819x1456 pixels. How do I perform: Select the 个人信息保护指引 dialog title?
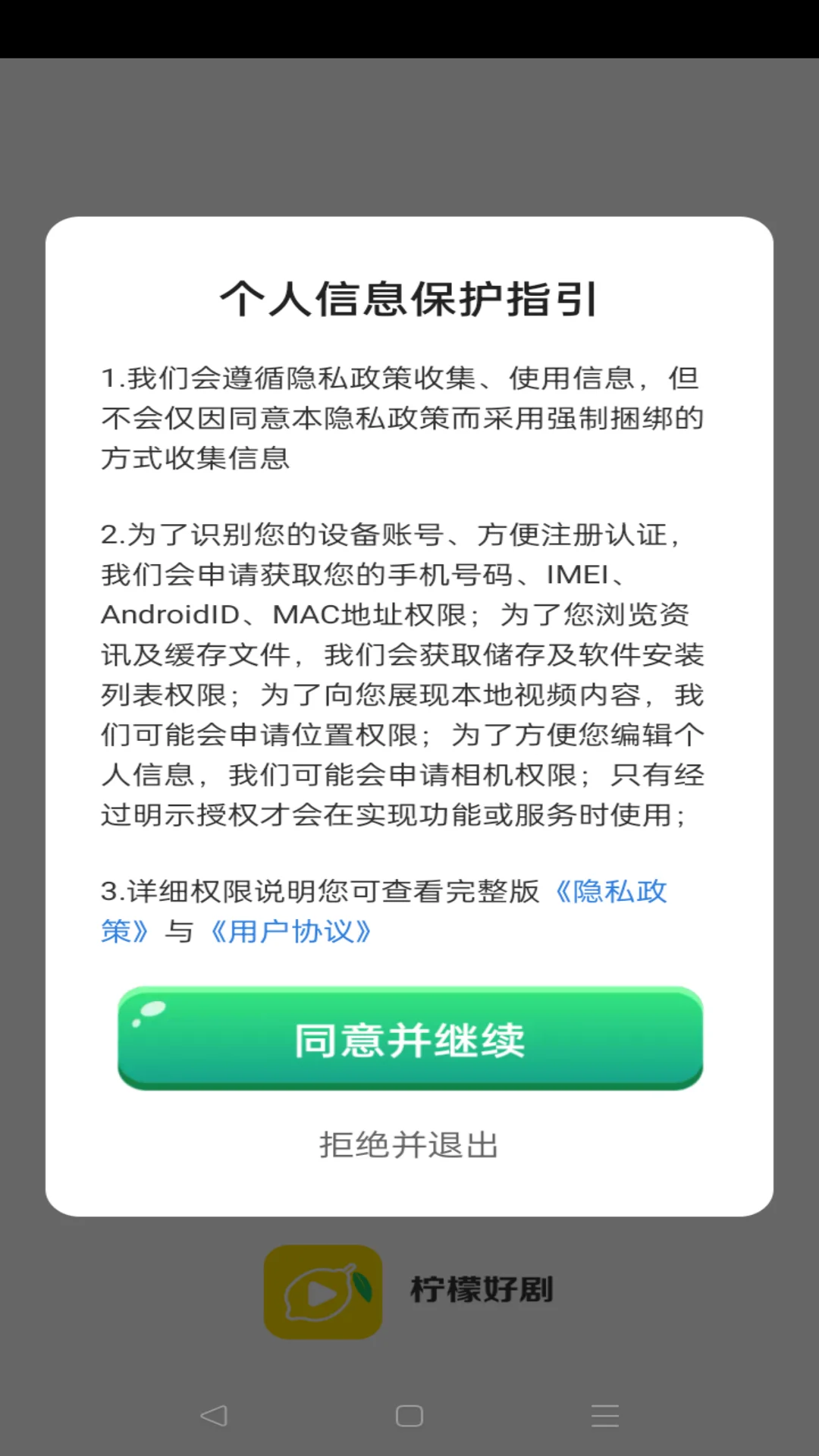(409, 299)
